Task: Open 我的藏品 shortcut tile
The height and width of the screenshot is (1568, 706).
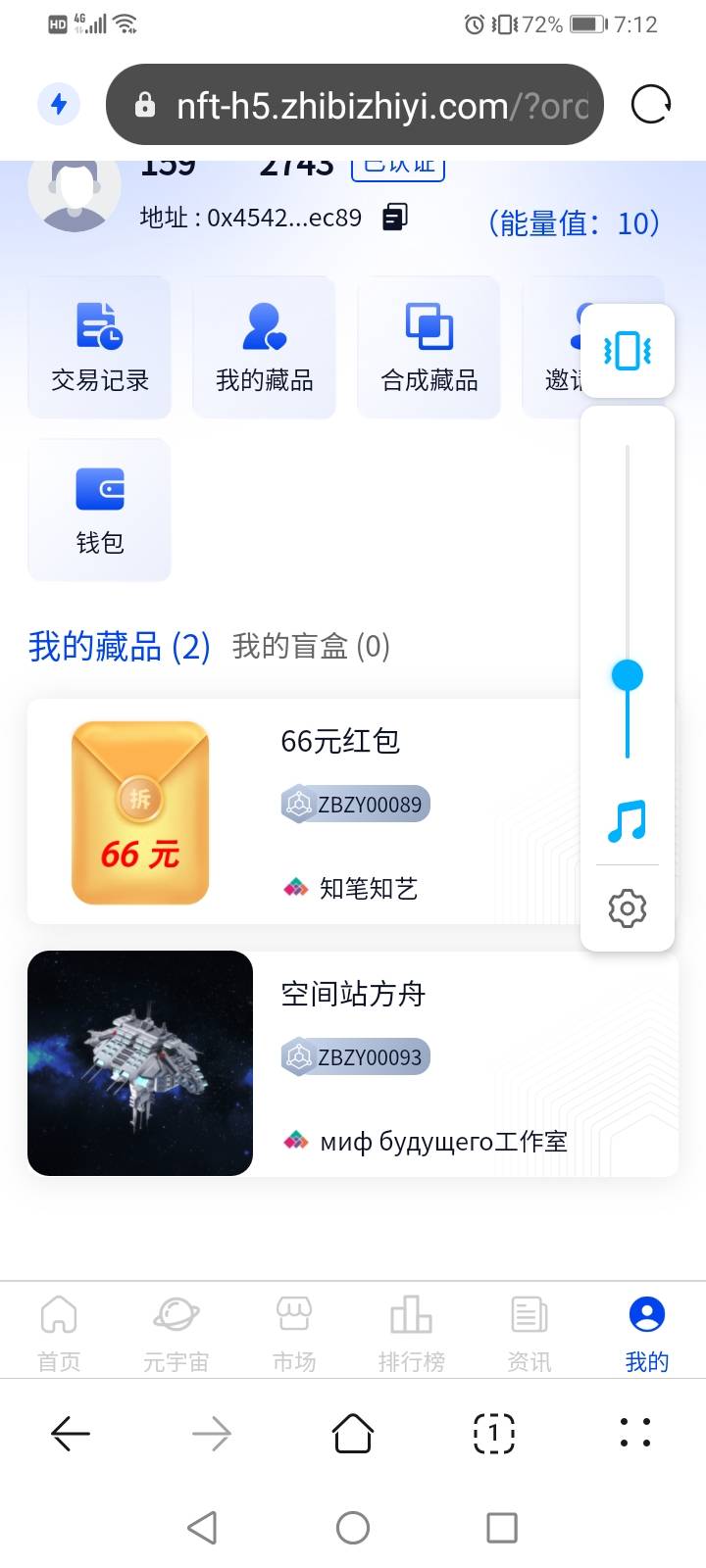Action: 264,347
